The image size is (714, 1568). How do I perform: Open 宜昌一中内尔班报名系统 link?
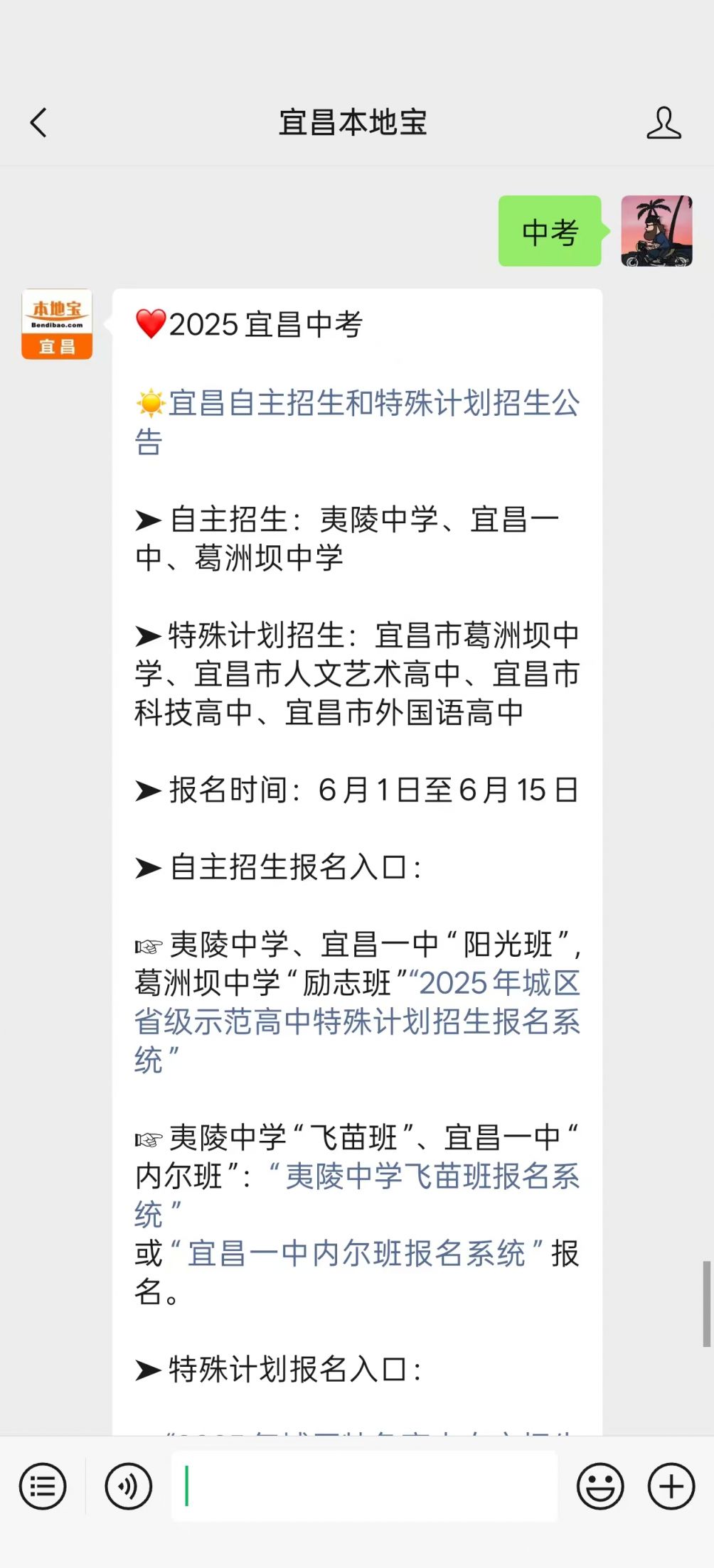click(356, 1254)
